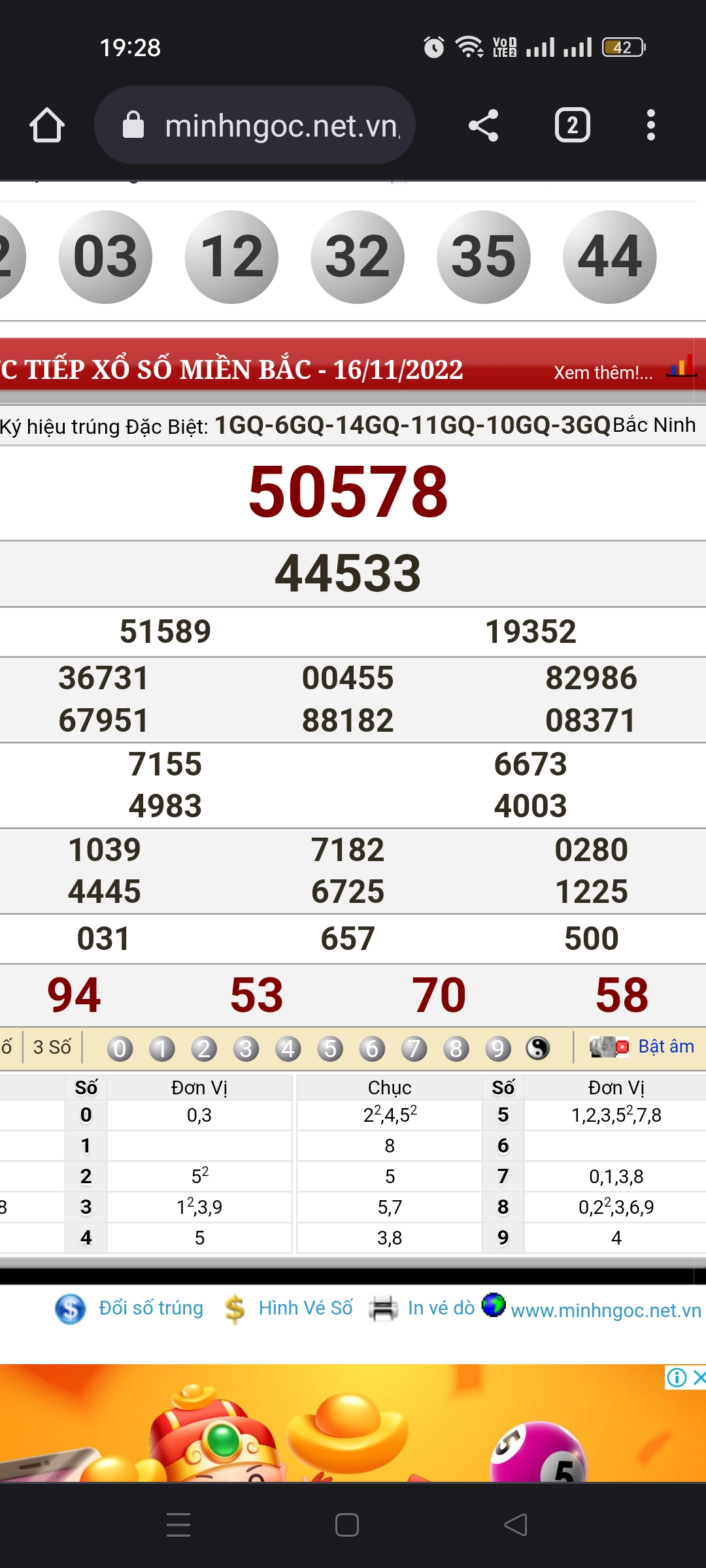Viewport: 706px width, 1568px height.
Task: Share this page
Action: [x=484, y=125]
